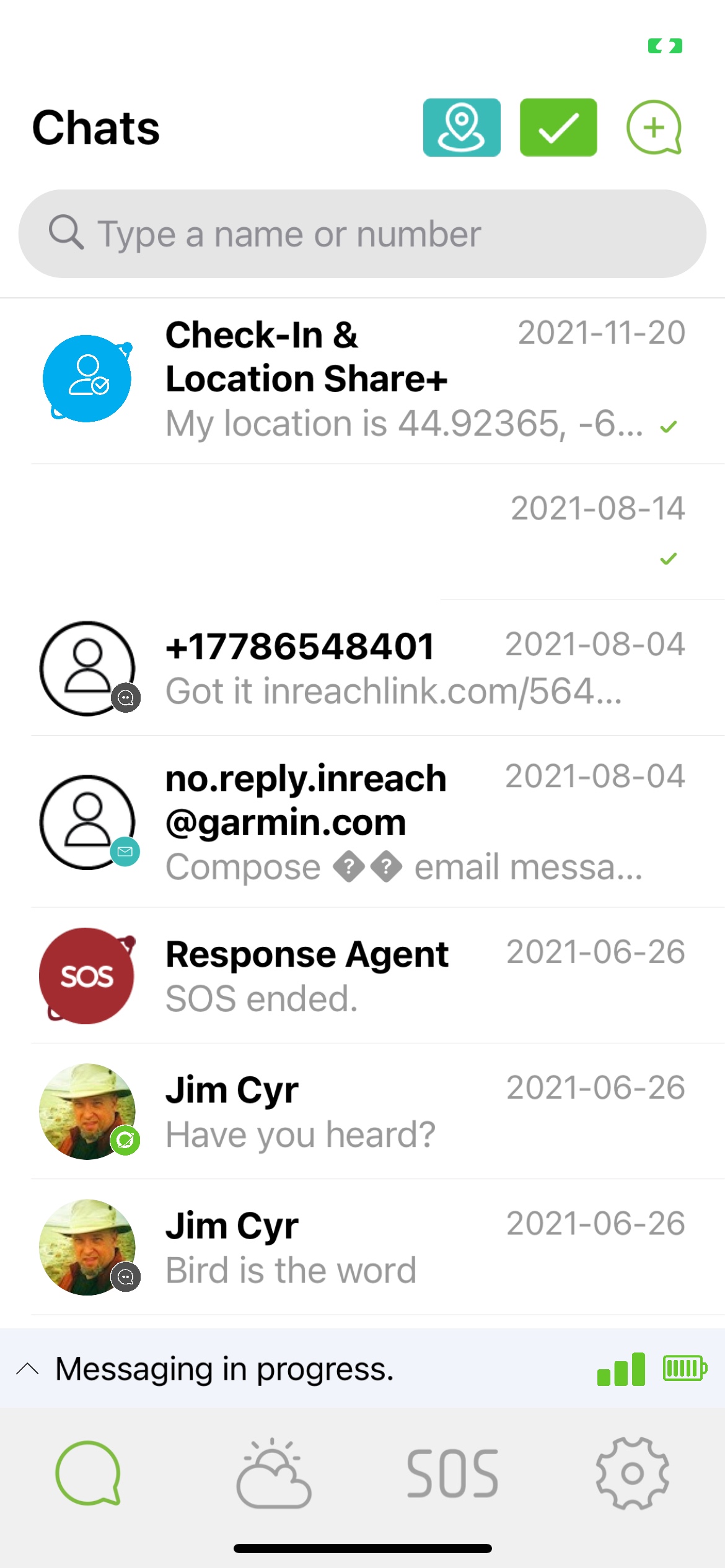Tap the location sharing map pin button
This screenshot has height=1568, width=725.
click(x=462, y=128)
